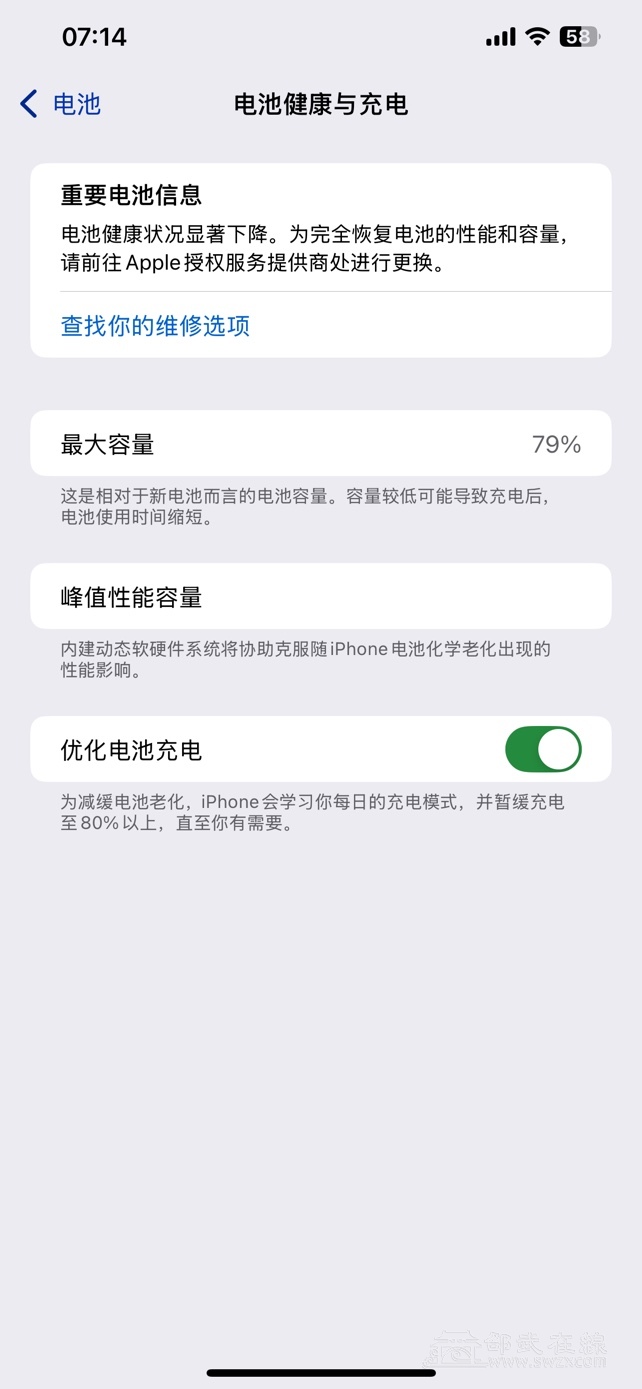This screenshot has height=1389, width=642.
Task: Turn off the 优化电池充电 switch
Action: pyautogui.click(x=543, y=749)
